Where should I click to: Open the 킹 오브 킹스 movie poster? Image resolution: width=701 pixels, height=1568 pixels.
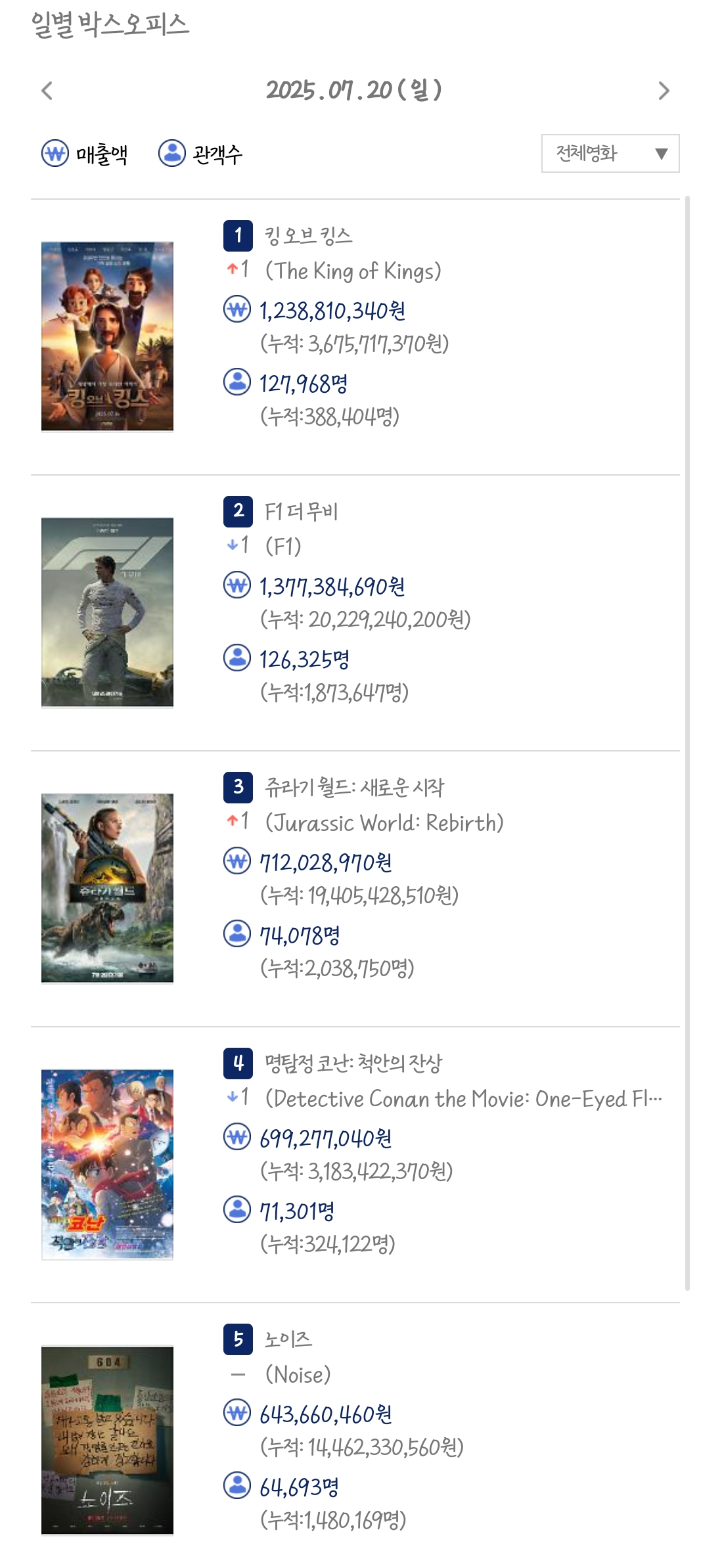[x=107, y=336]
